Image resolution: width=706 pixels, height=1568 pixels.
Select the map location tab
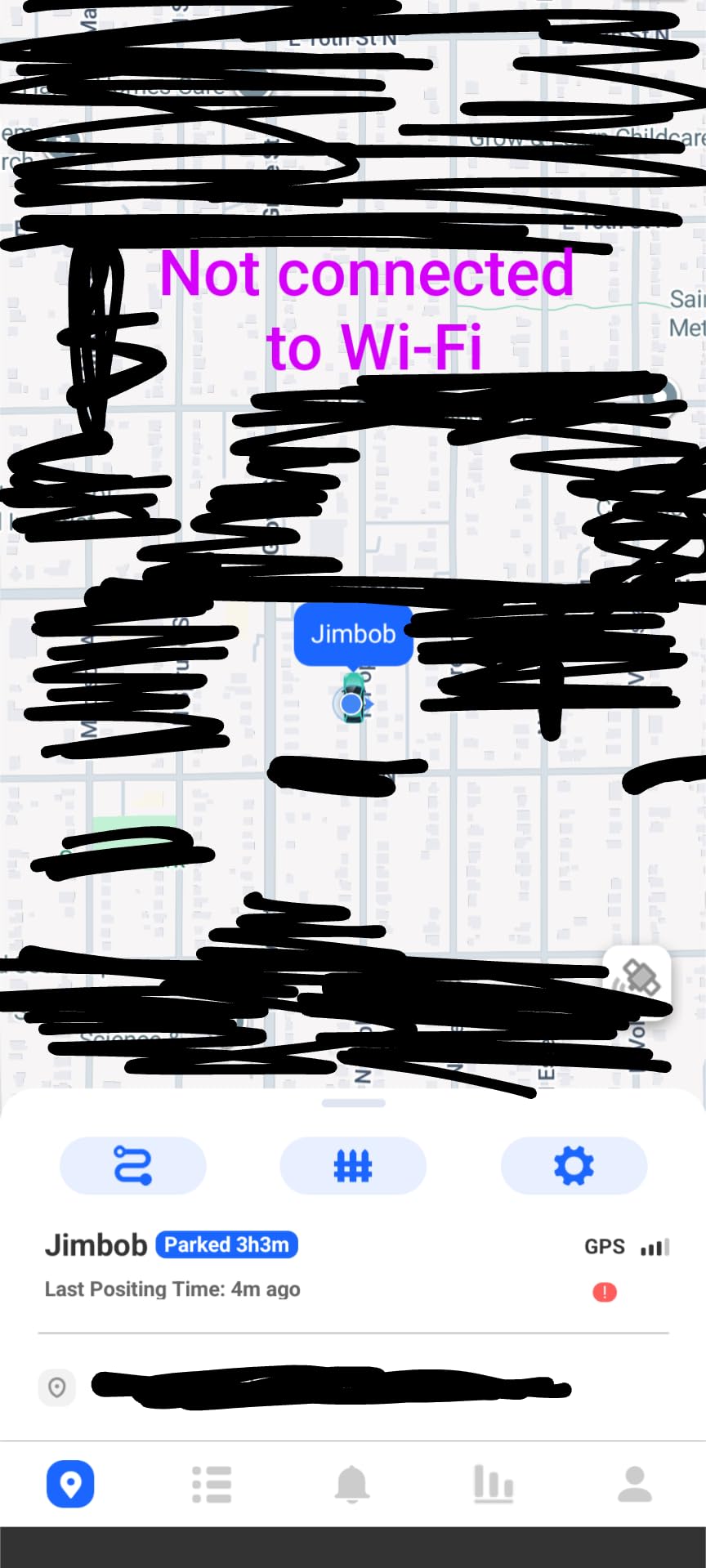(70, 1484)
